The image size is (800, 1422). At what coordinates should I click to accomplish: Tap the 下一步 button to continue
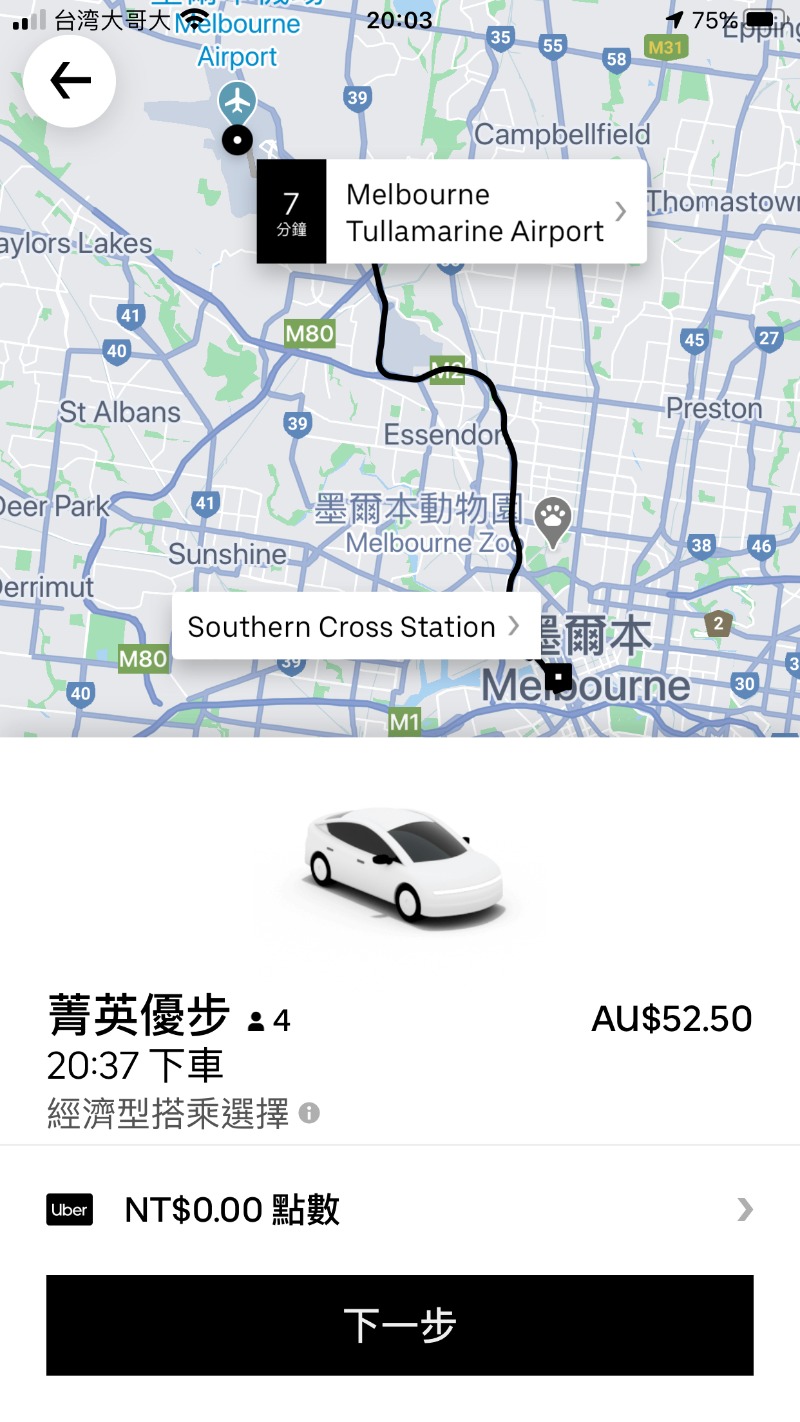click(400, 1325)
